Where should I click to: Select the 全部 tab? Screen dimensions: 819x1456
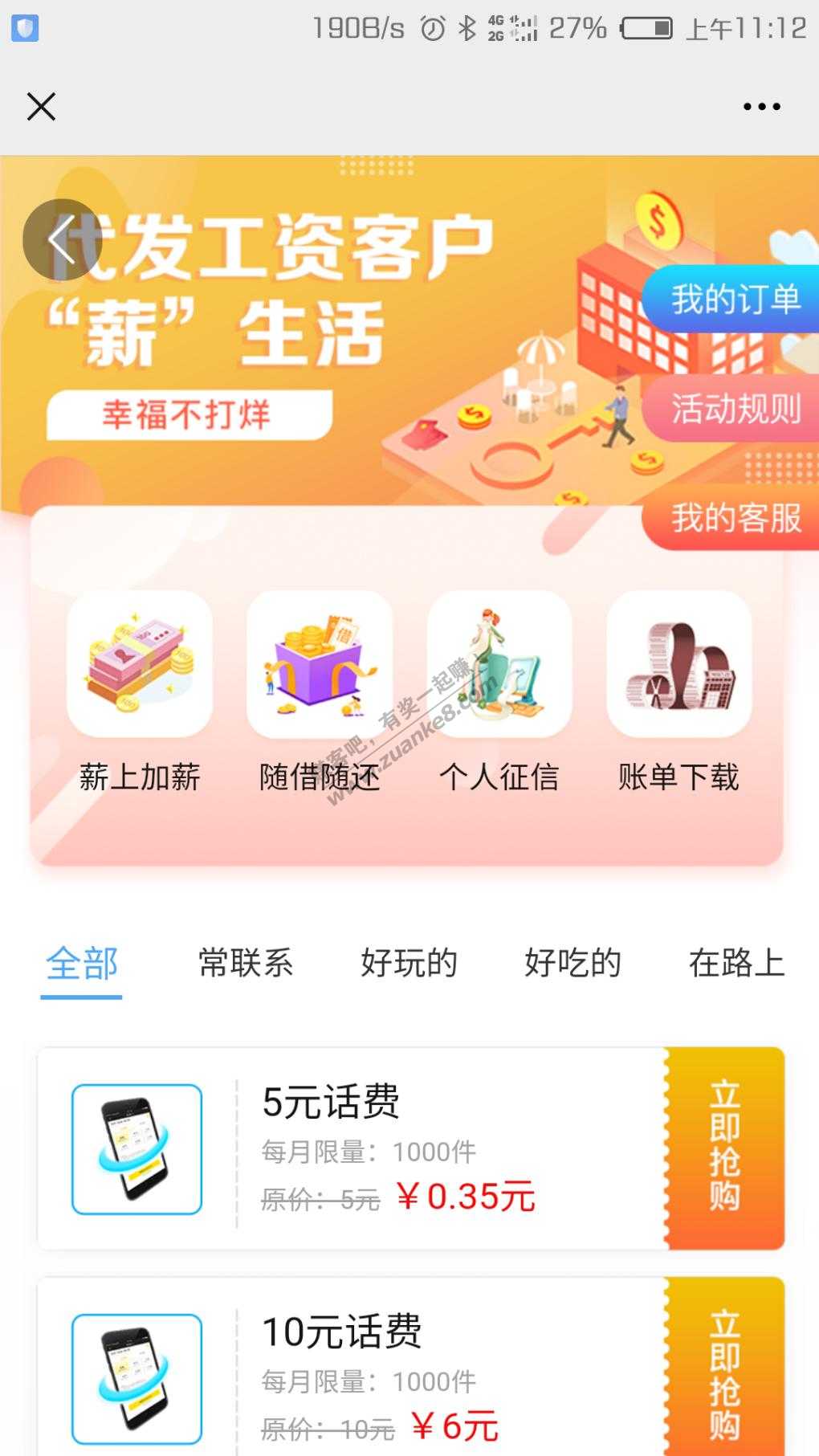coord(81,964)
